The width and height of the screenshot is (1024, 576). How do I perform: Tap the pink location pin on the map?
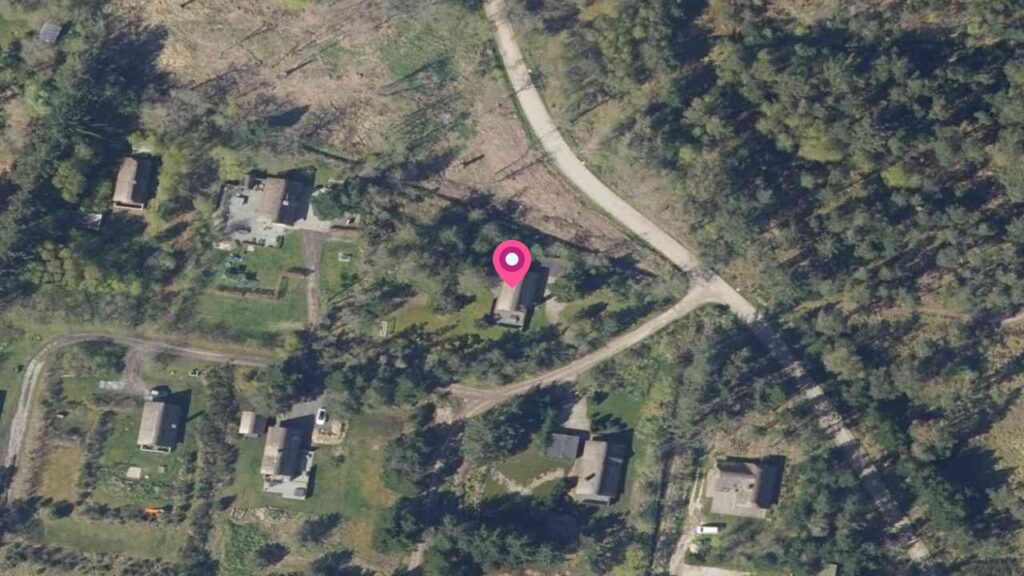[x=512, y=262]
